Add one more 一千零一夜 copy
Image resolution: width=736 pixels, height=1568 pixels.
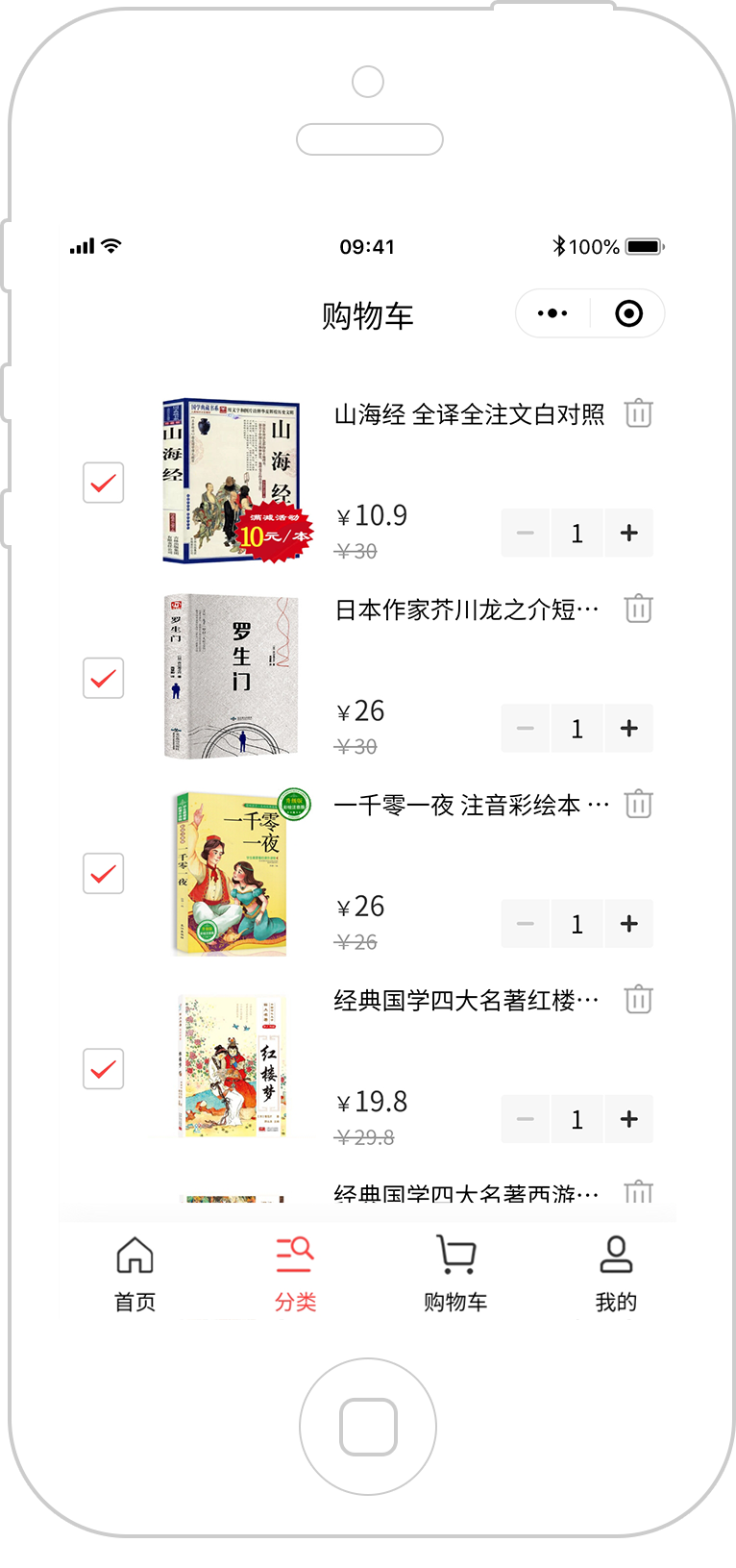click(629, 923)
